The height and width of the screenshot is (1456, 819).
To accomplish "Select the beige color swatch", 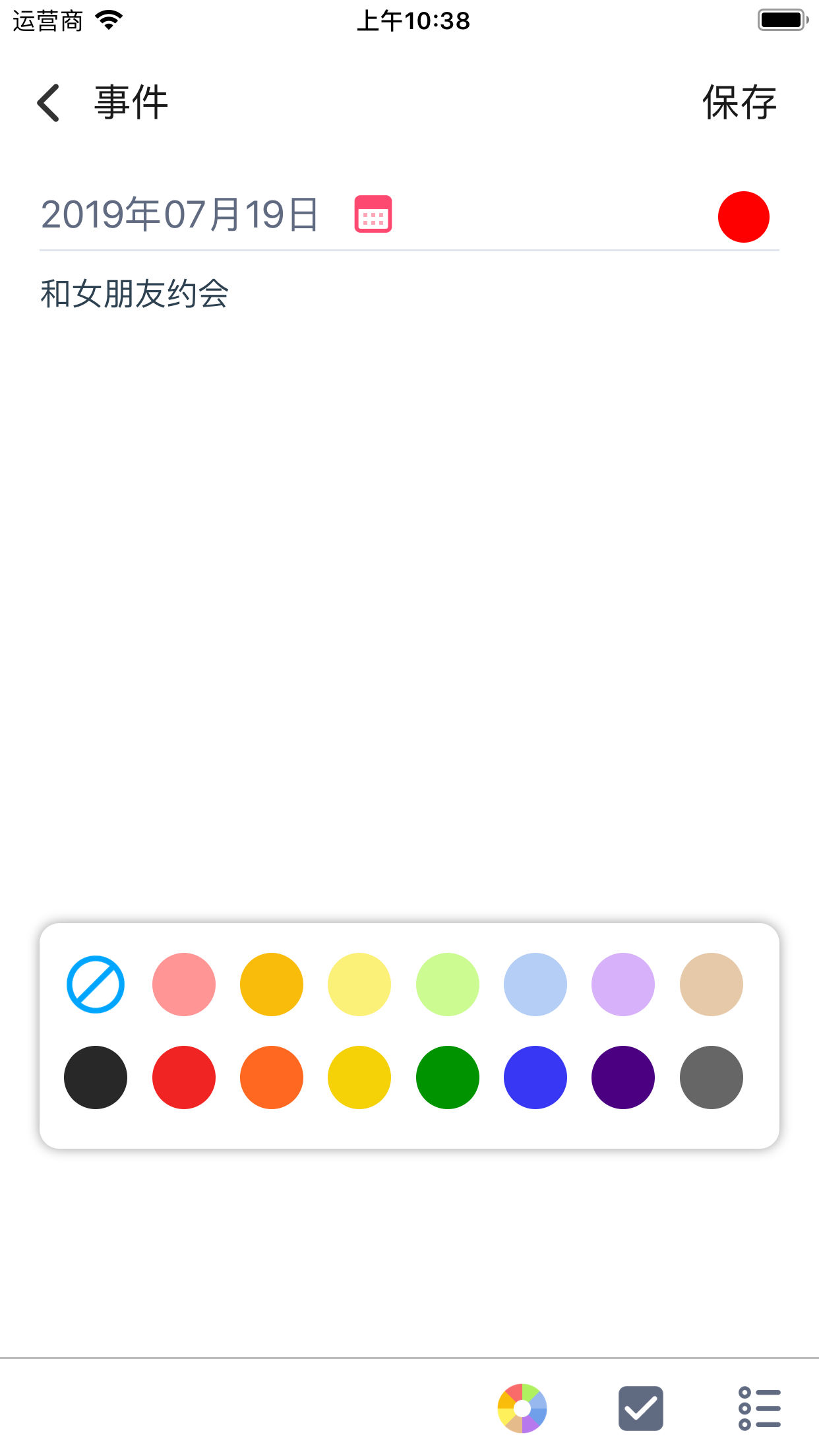I will pyautogui.click(x=712, y=985).
